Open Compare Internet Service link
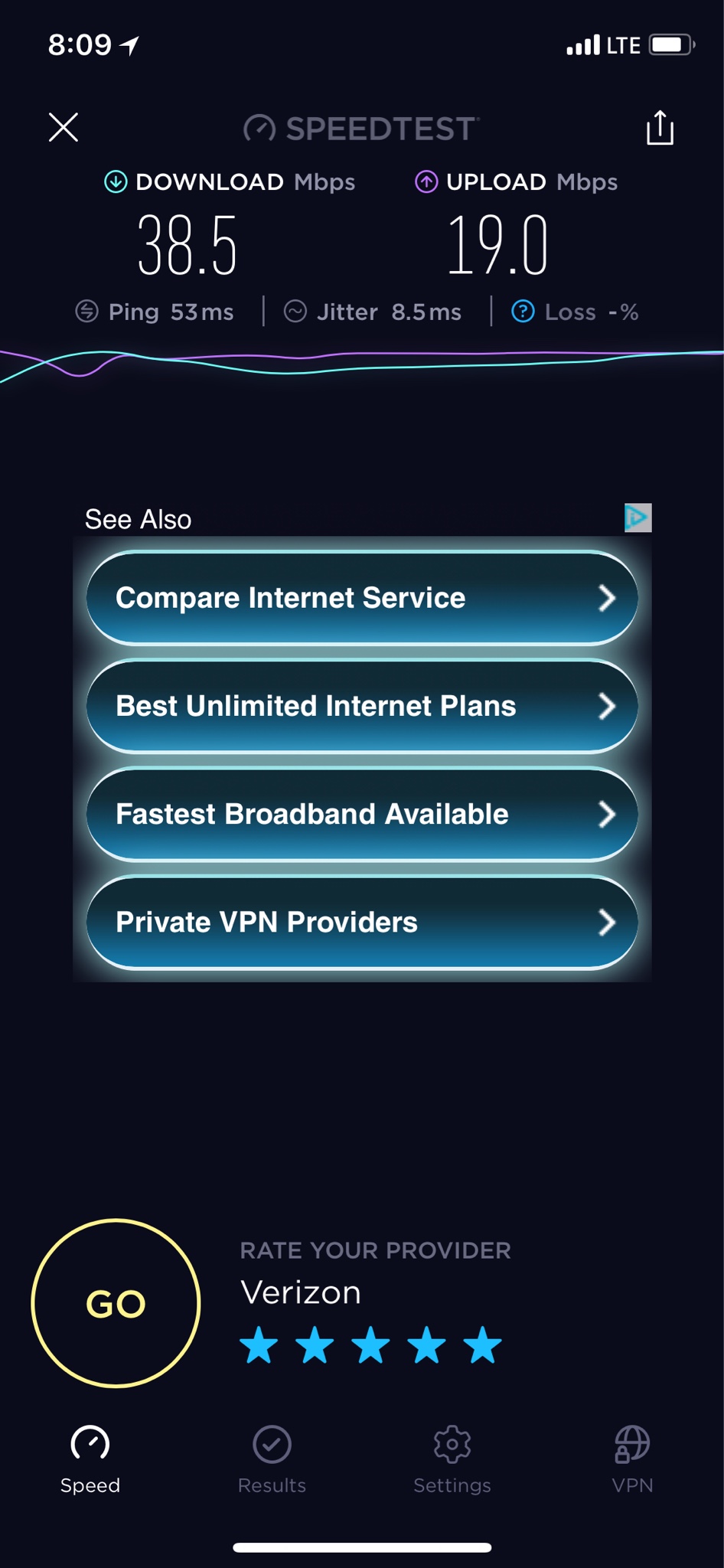 point(362,598)
